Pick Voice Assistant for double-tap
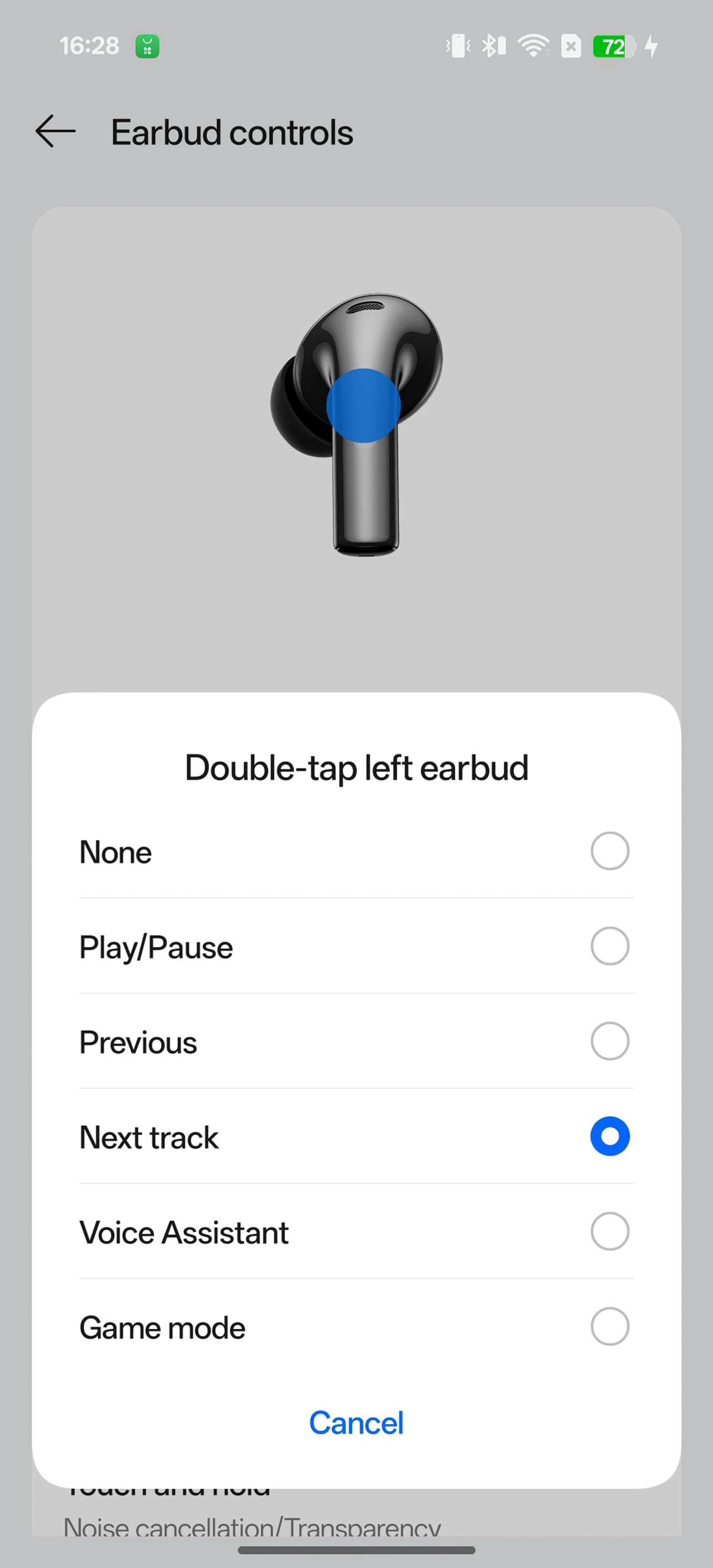 tap(609, 1231)
